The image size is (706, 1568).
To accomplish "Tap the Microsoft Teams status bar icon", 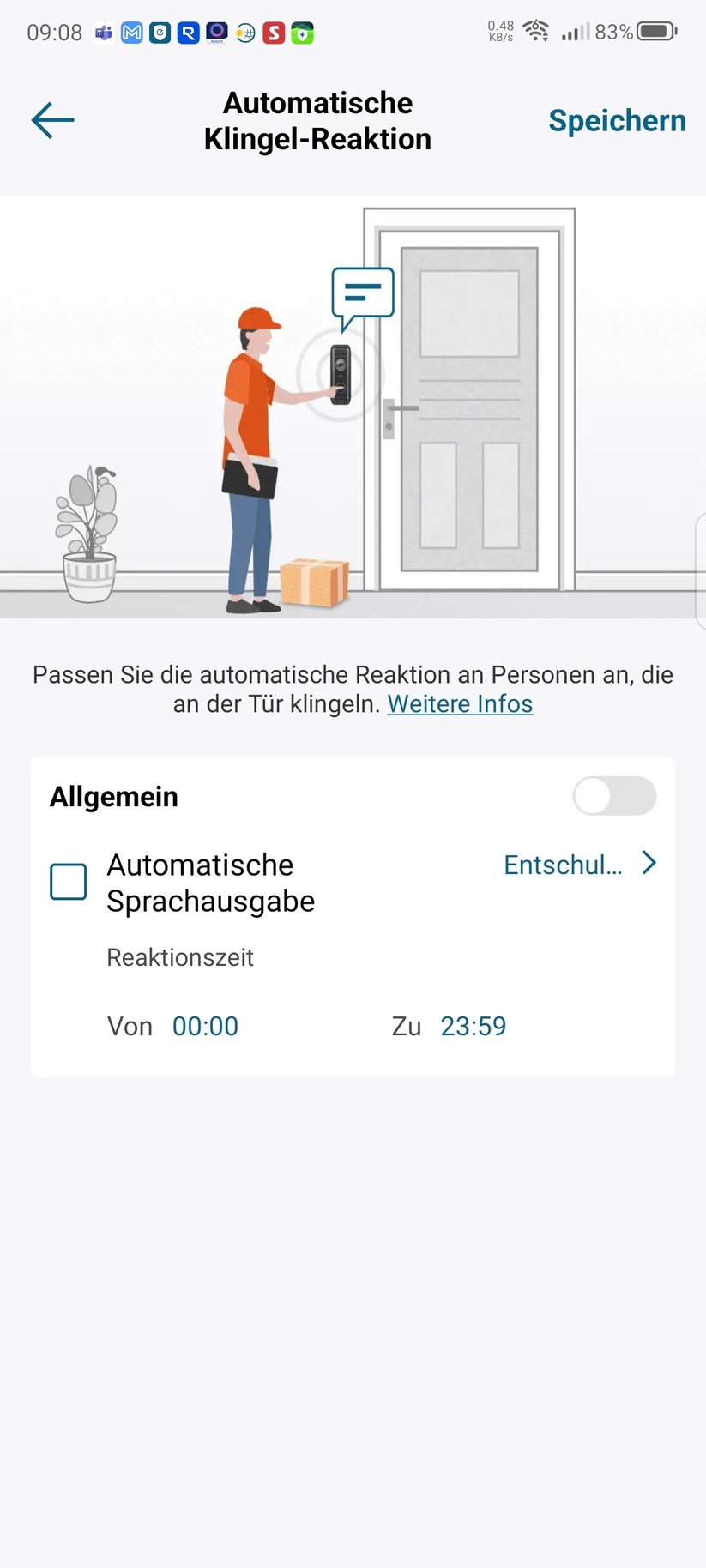I will pyautogui.click(x=103, y=32).
